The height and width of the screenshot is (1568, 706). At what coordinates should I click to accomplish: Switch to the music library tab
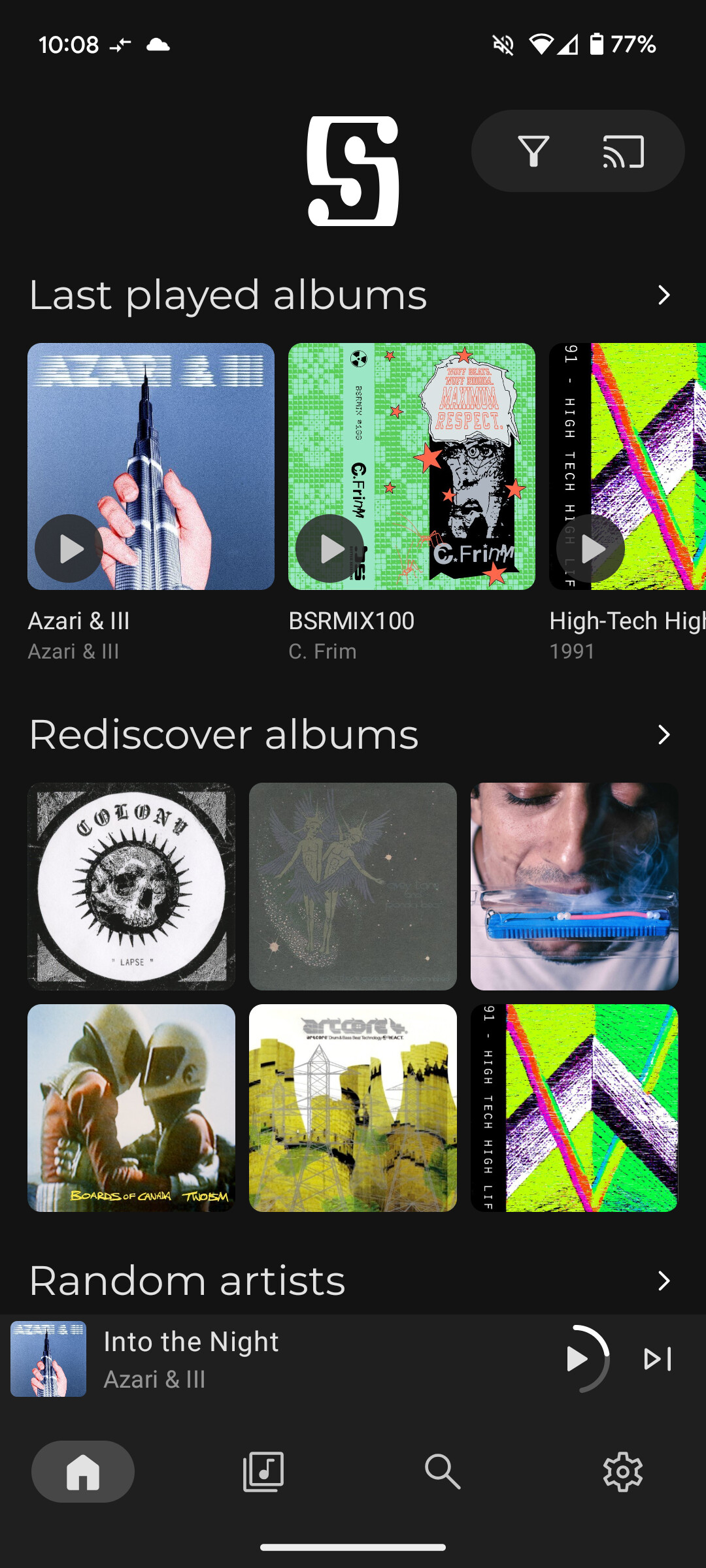263,1472
